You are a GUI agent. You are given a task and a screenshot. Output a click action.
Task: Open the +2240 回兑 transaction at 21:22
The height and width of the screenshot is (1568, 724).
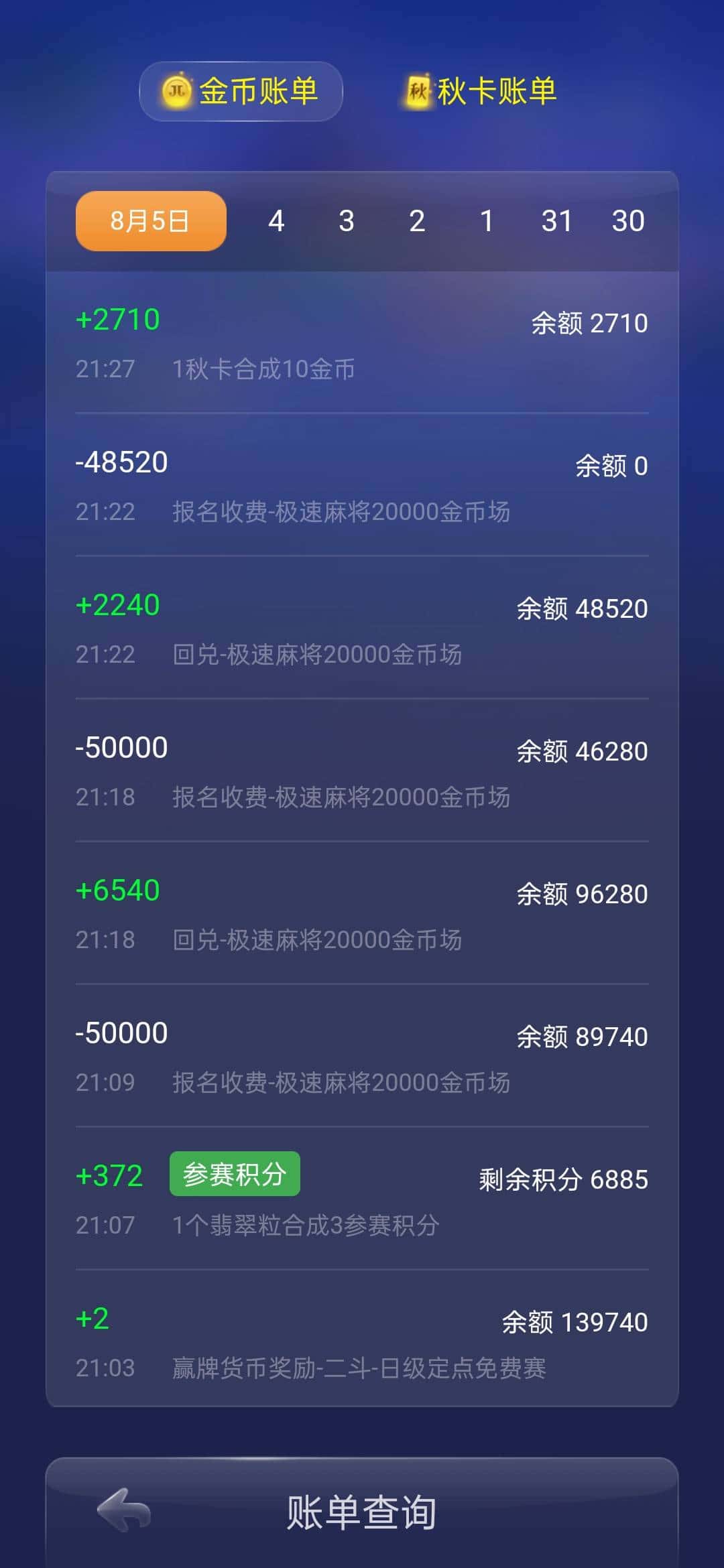(x=362, y=629)
